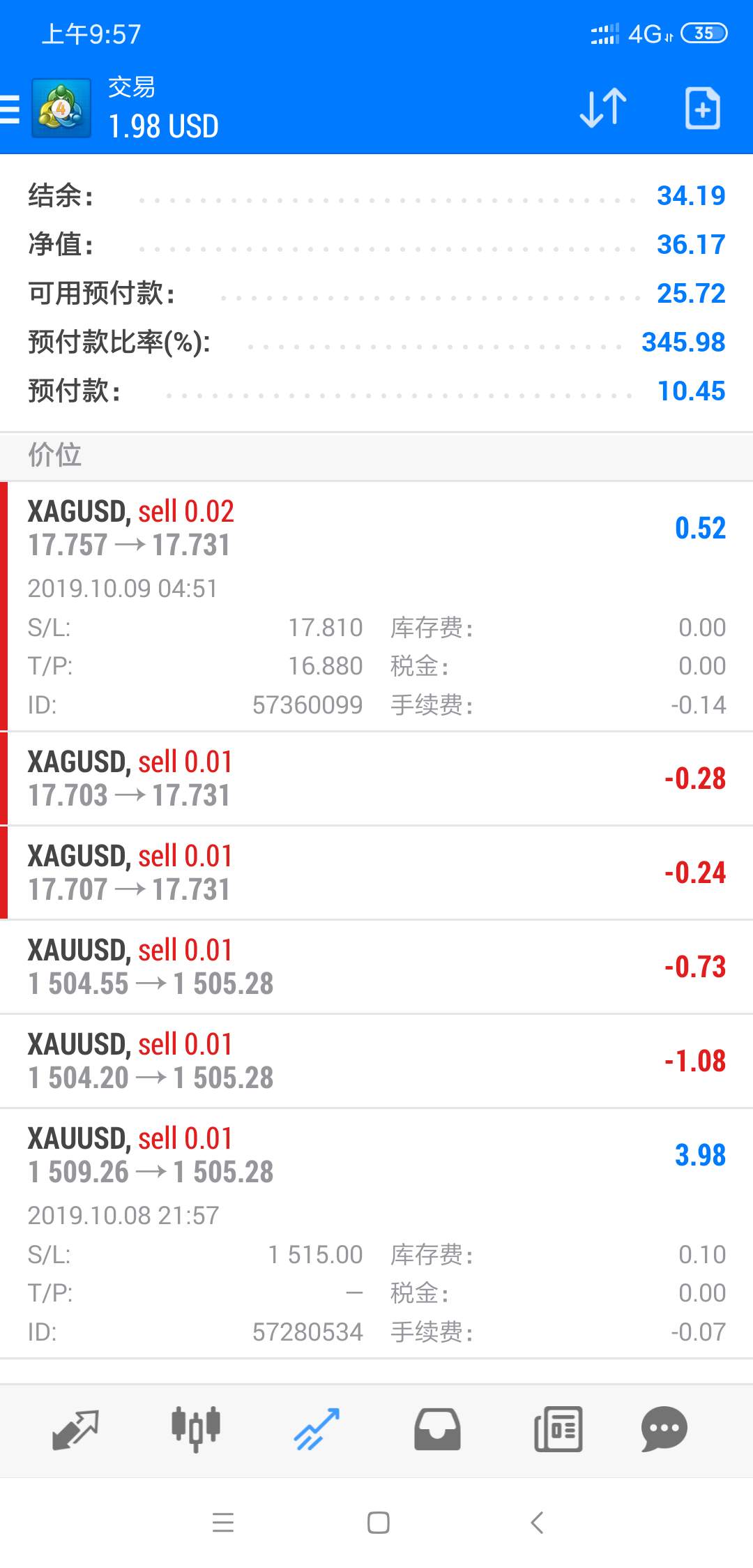753x1568 pixels.
Task: Open the history inbox tab
Action: pos(437,1429)
